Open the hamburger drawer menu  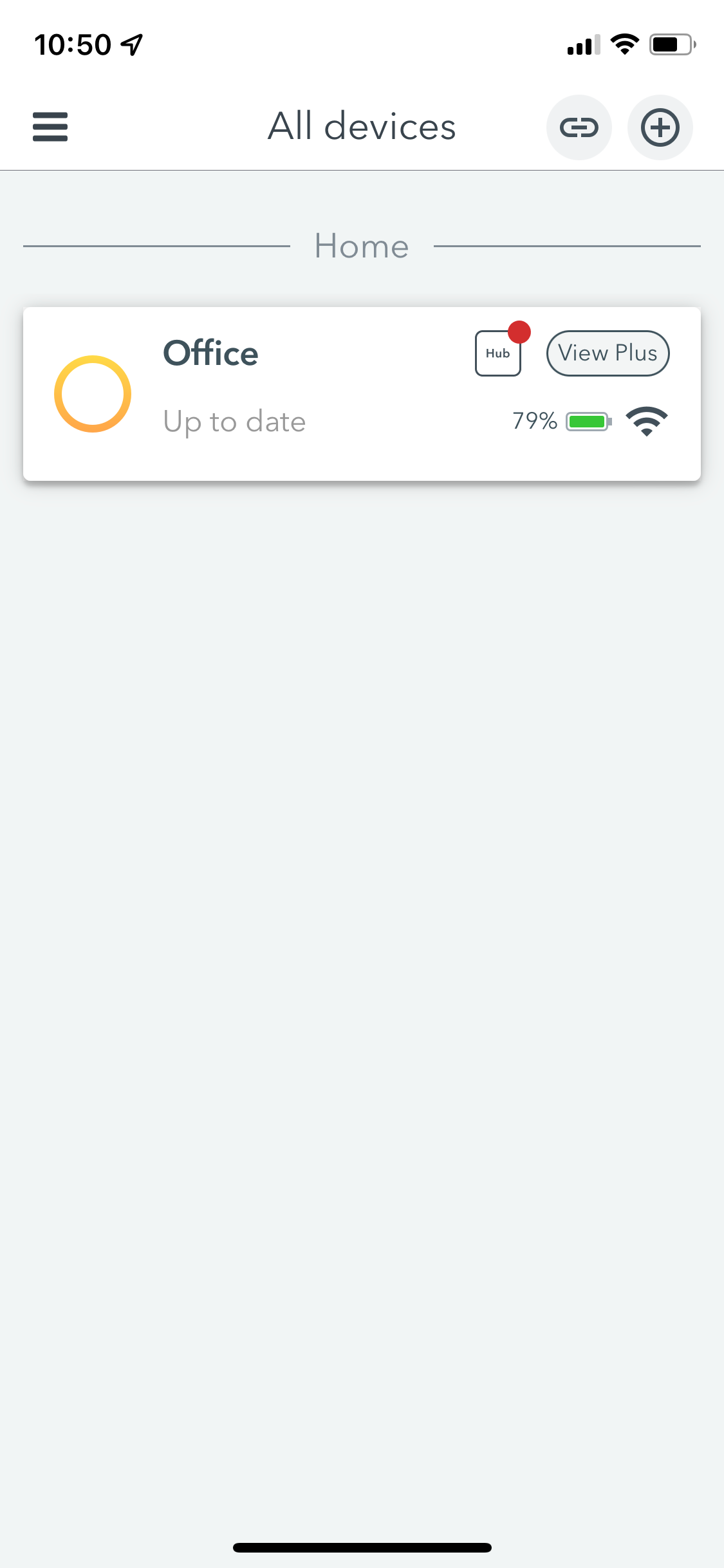click(50, 127)
